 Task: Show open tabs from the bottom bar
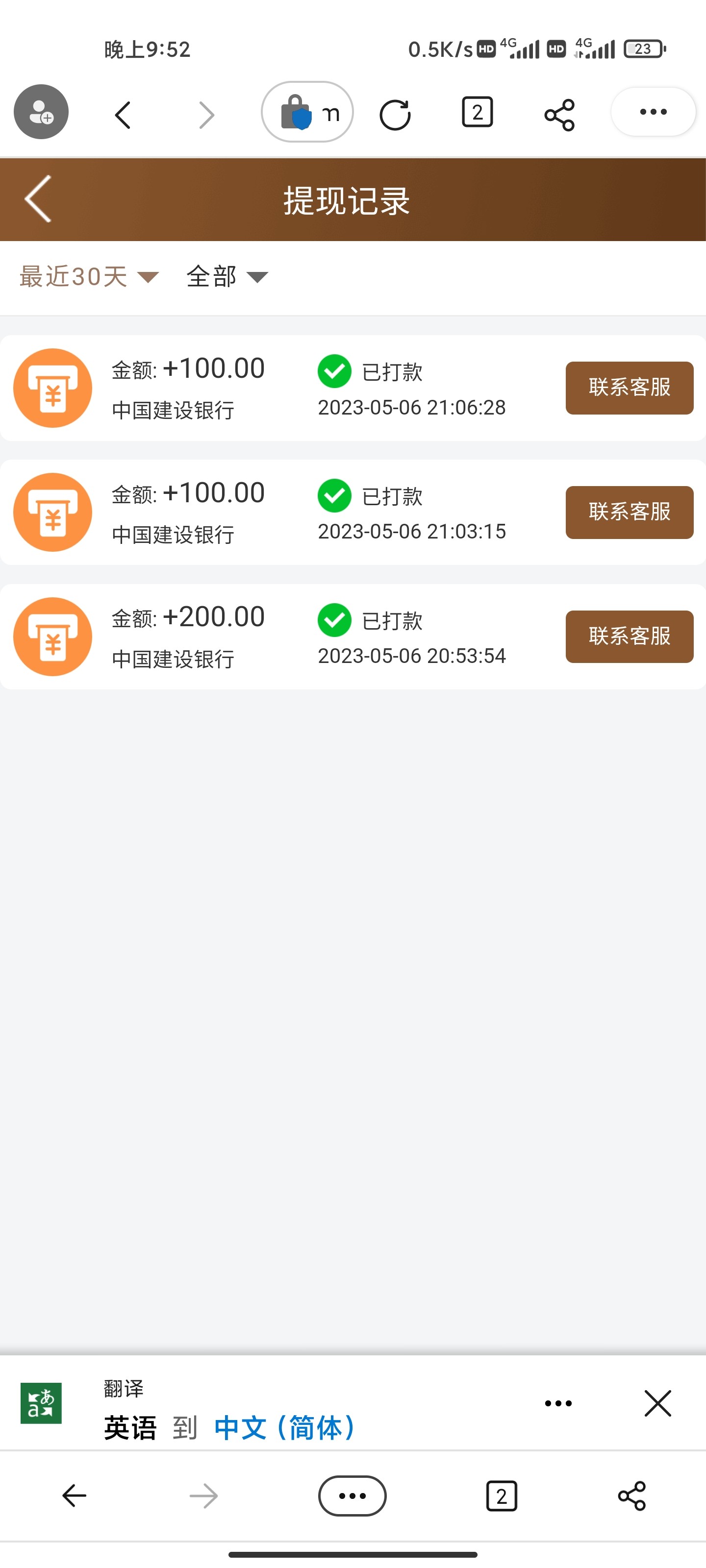(x=502, y=1495)
